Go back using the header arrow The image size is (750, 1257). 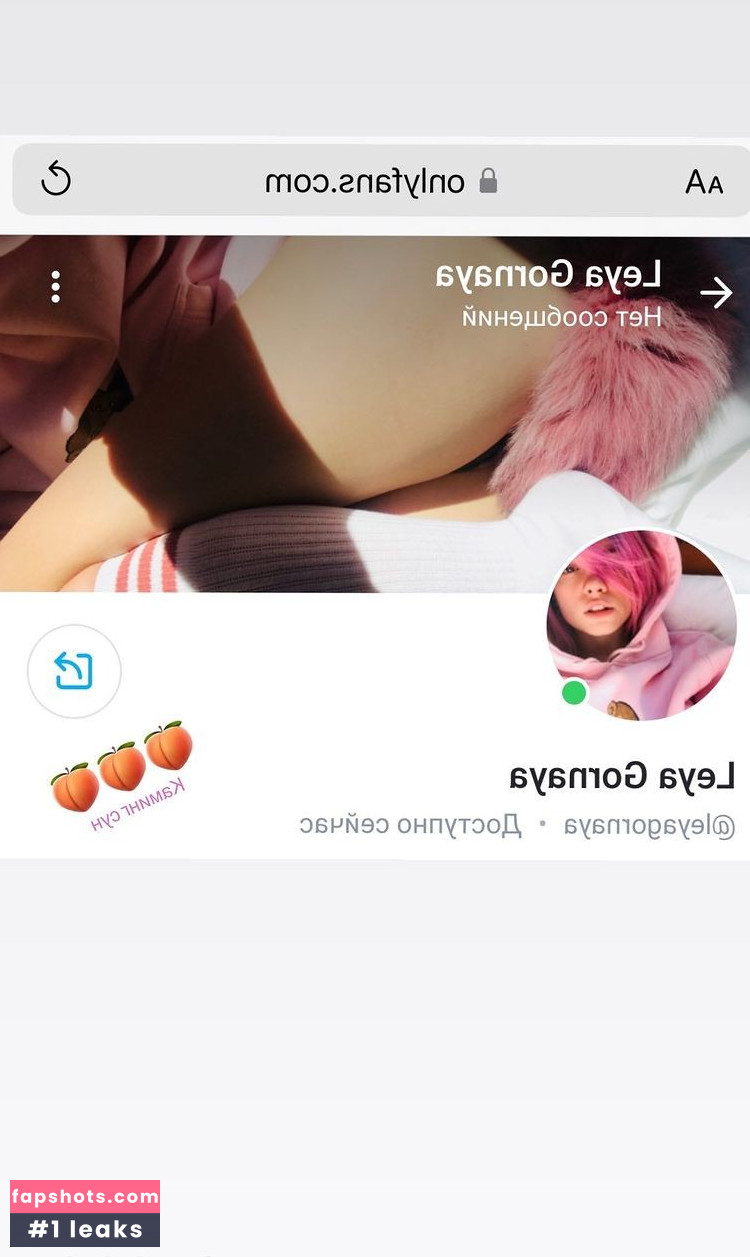tap(716, 292)
